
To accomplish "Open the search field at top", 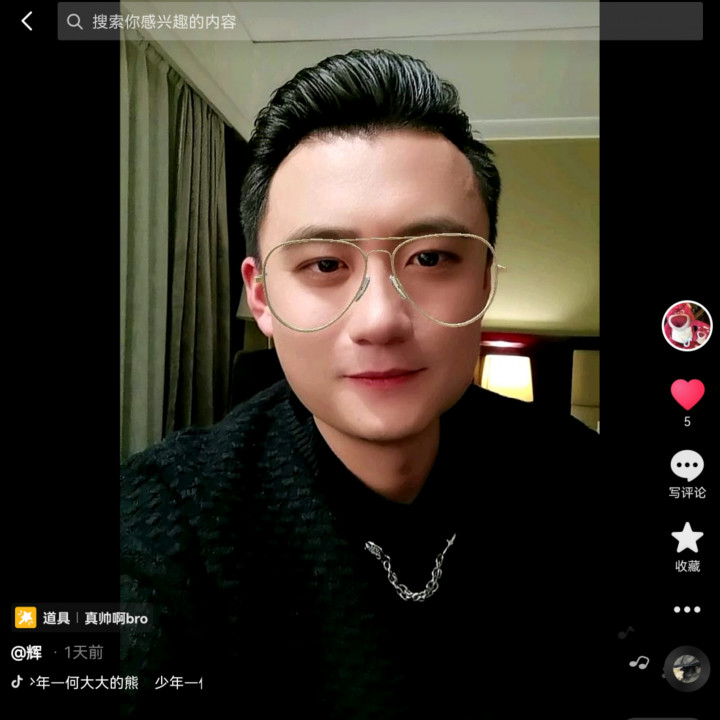I will point(380,21).
